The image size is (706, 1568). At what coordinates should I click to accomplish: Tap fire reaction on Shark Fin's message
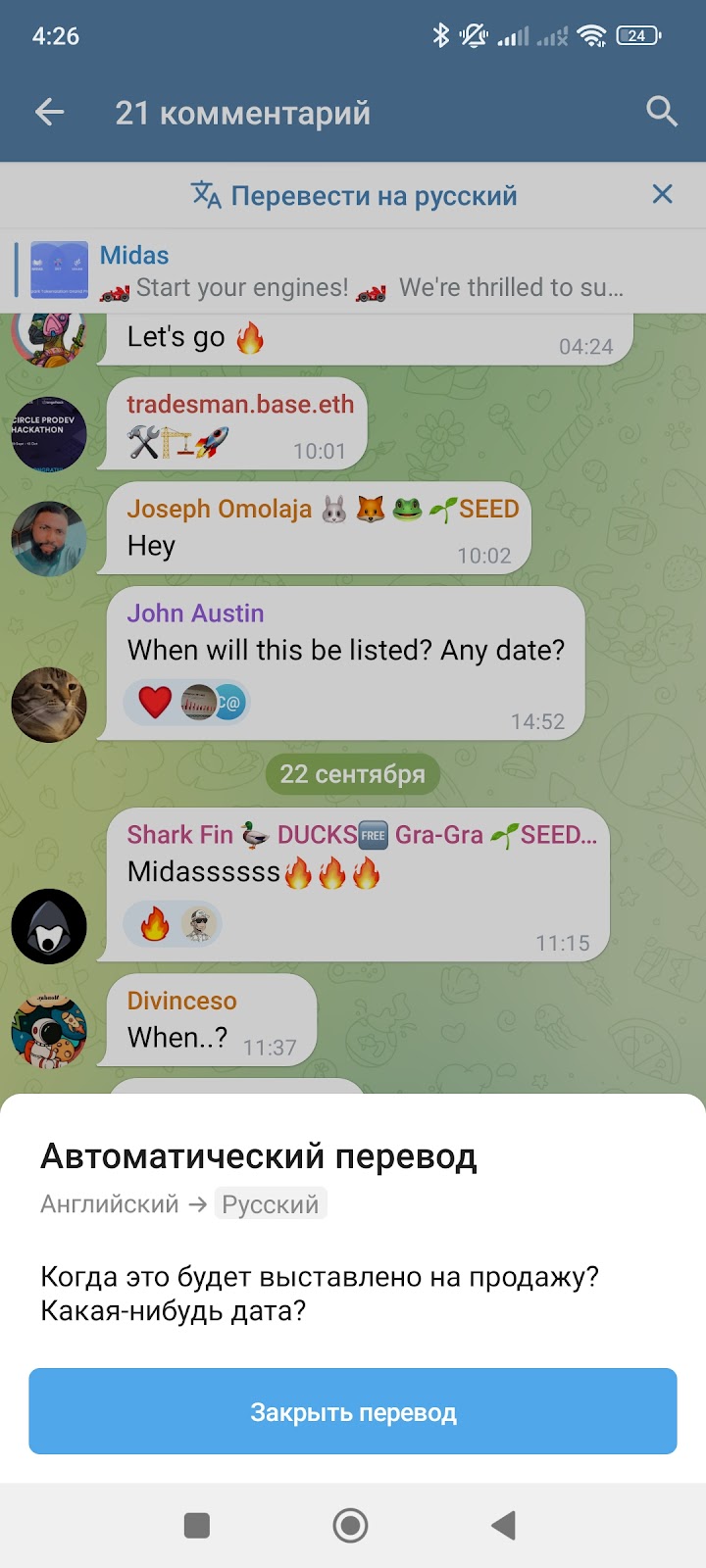click(154, 923)
